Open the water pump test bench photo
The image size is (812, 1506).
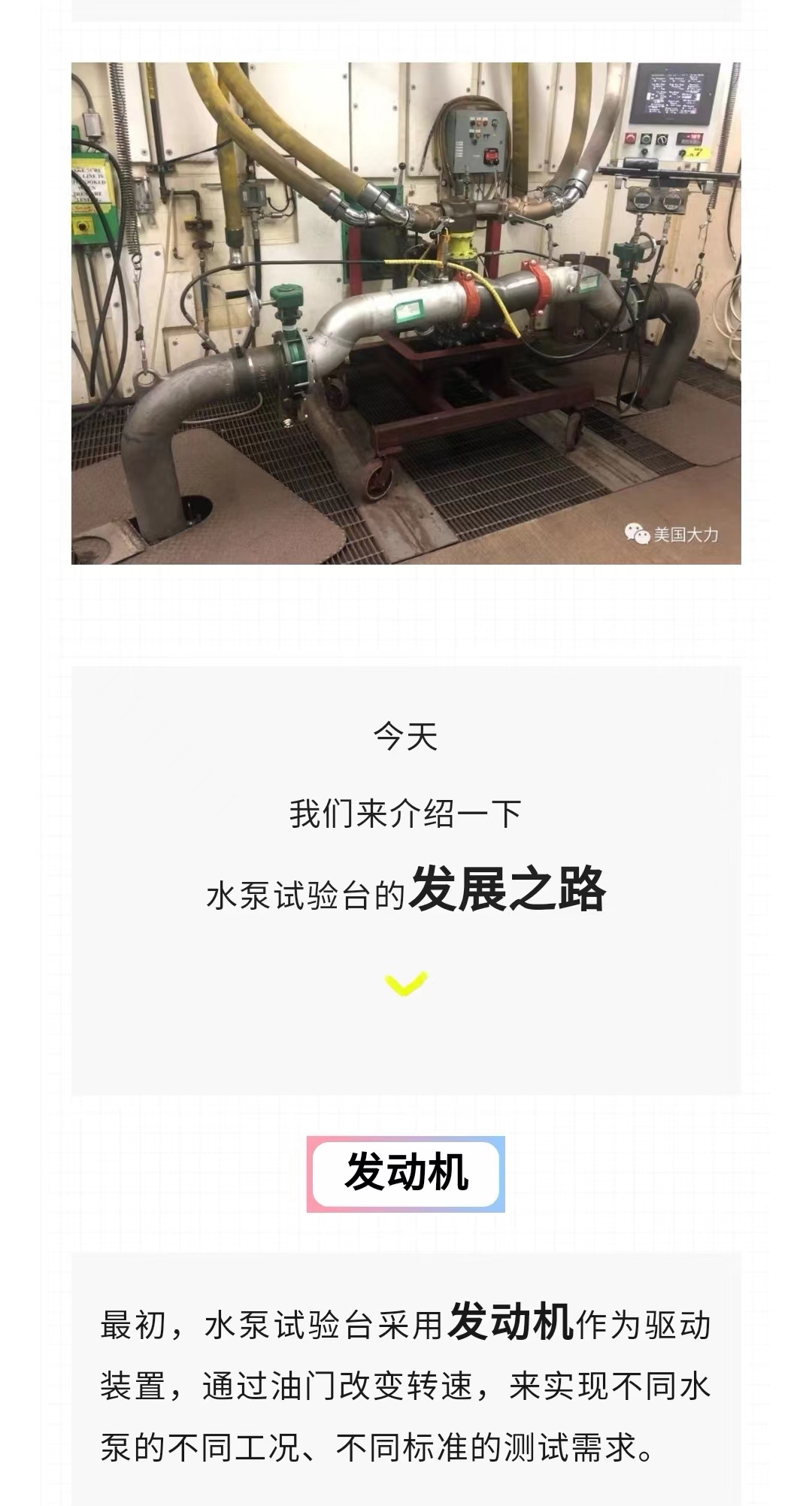(406, 313)
